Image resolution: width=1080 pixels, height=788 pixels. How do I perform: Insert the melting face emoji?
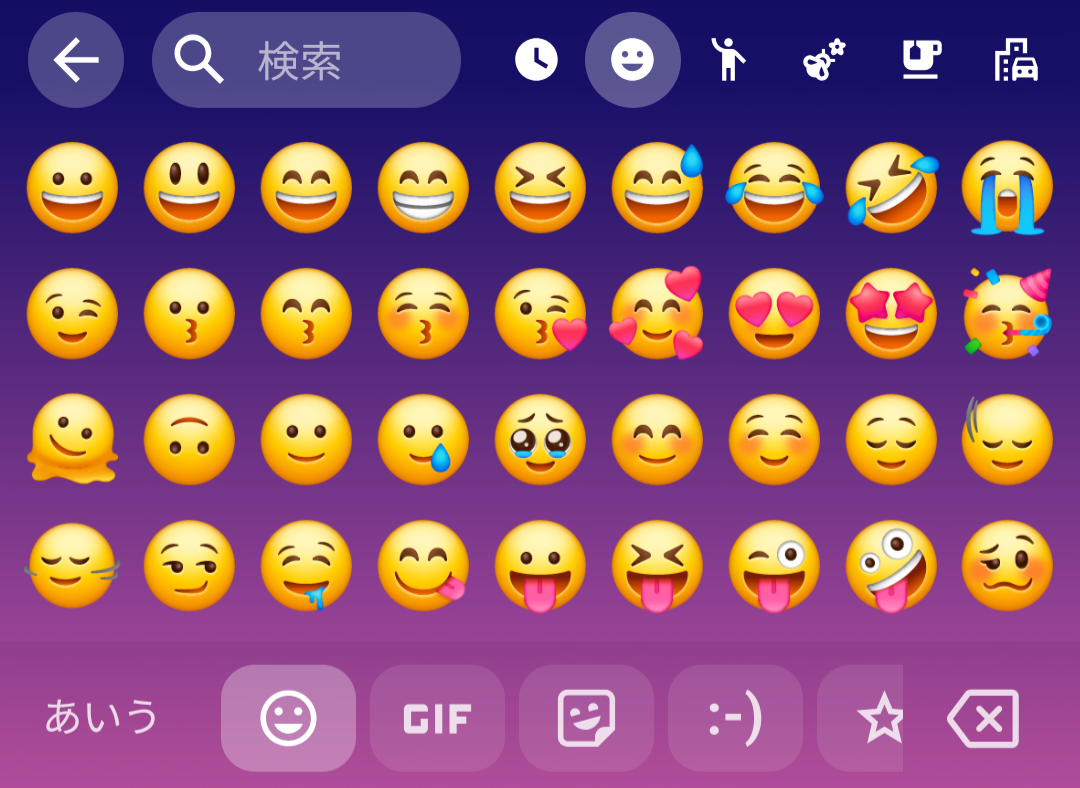pos(72,440)
